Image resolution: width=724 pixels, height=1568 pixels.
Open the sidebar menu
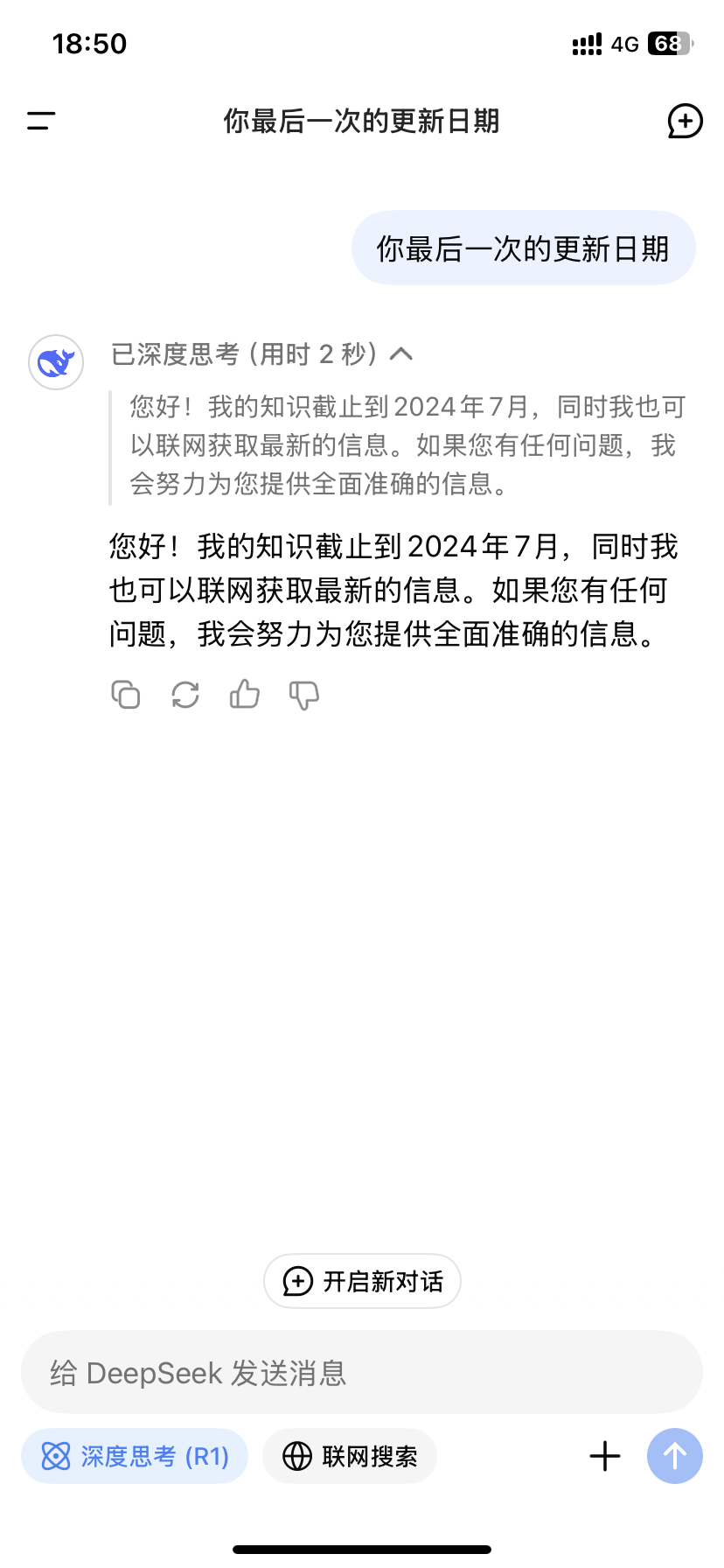(41, 121)
